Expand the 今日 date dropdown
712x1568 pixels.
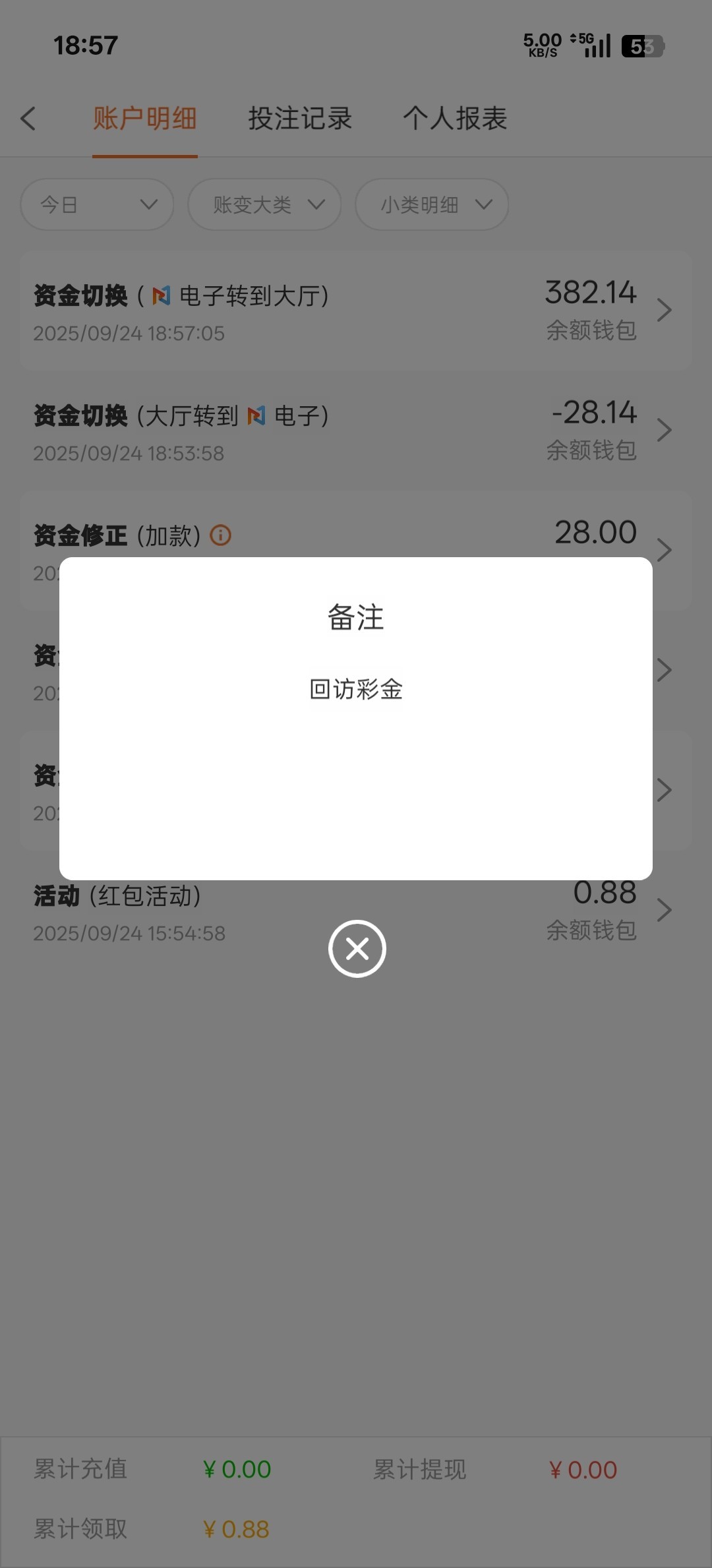(x=97, y=204)
